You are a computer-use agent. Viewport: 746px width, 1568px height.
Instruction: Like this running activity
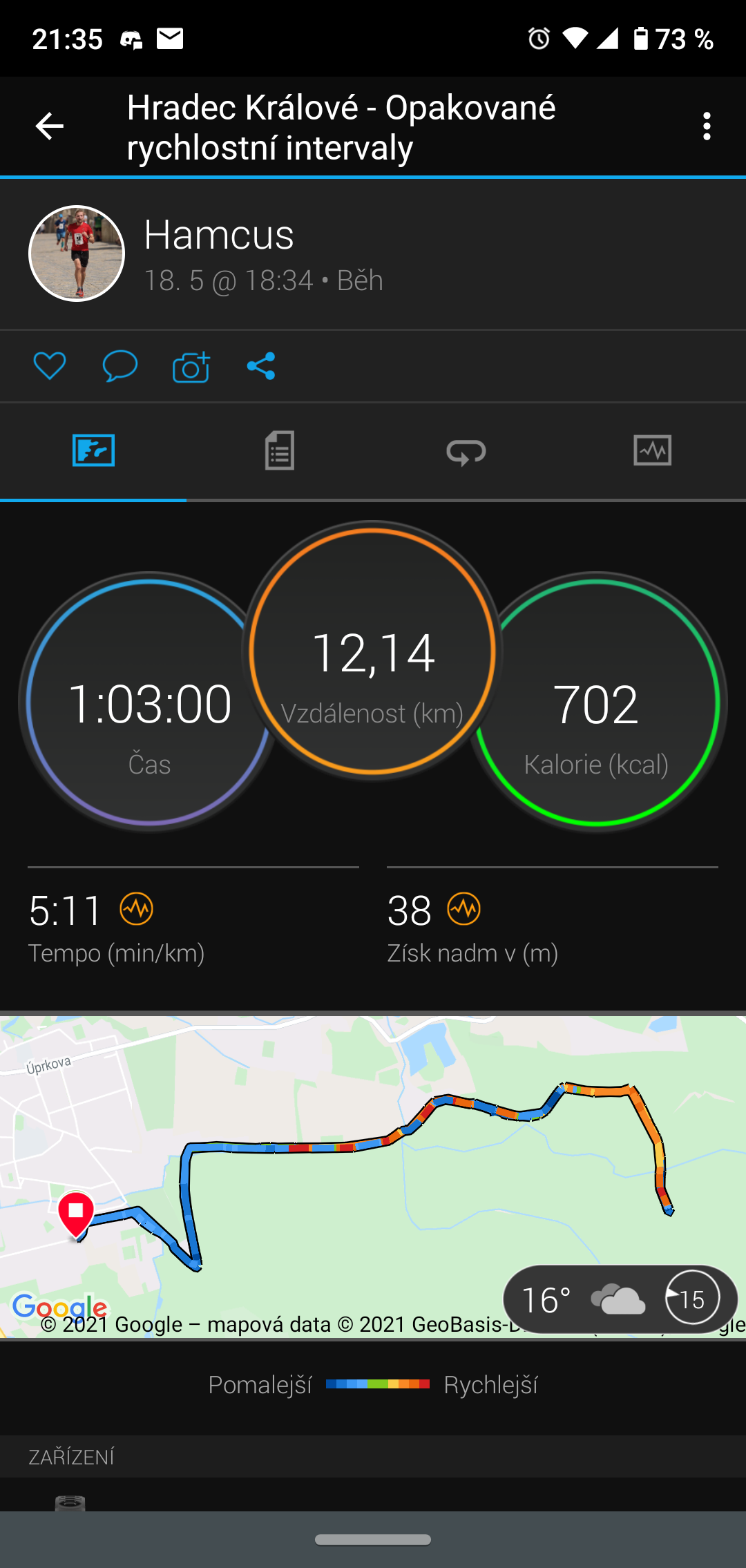pyautogui.click(x=50, y=366)
